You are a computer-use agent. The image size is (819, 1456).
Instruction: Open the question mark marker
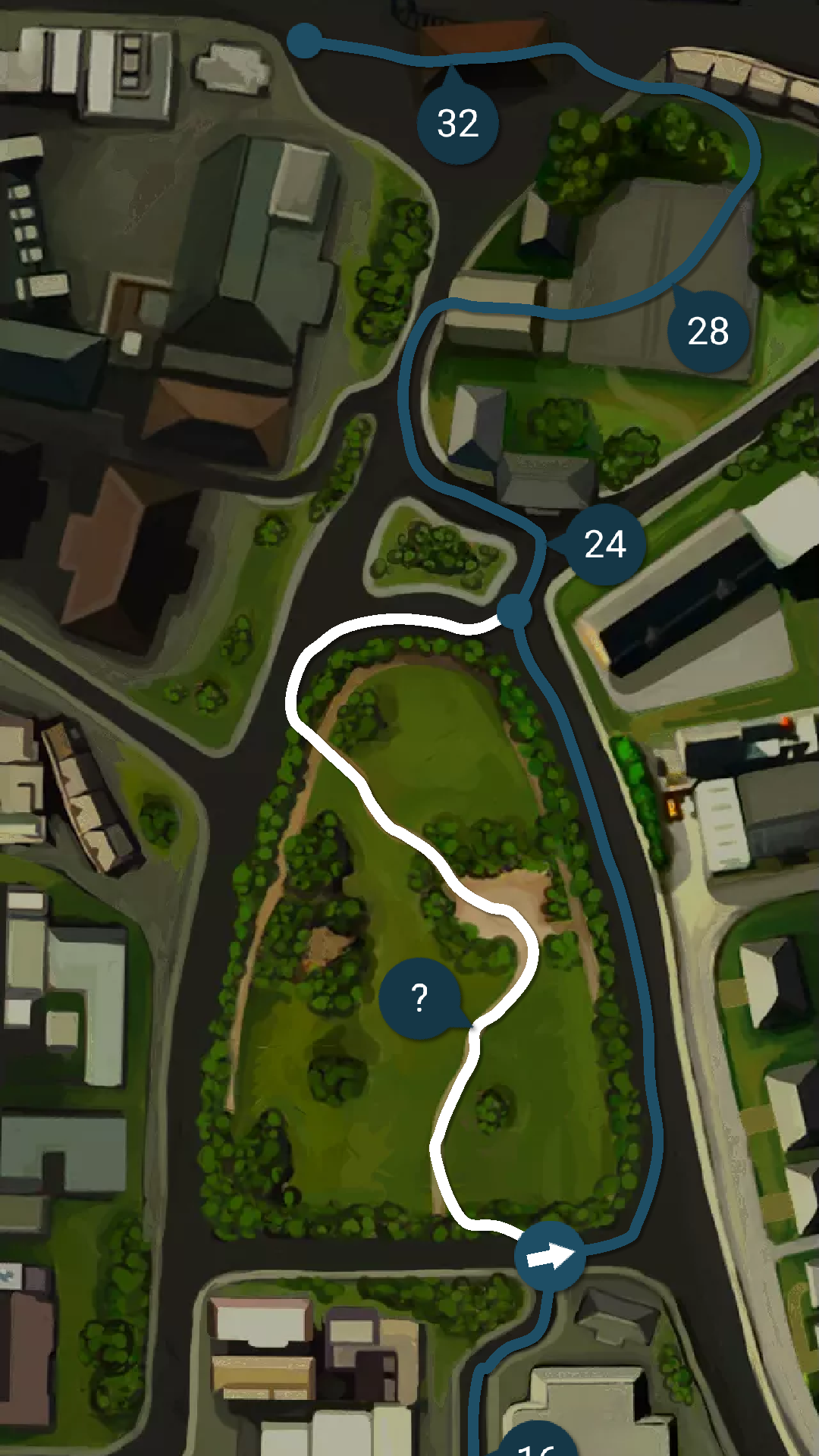(x=419, y=998)
